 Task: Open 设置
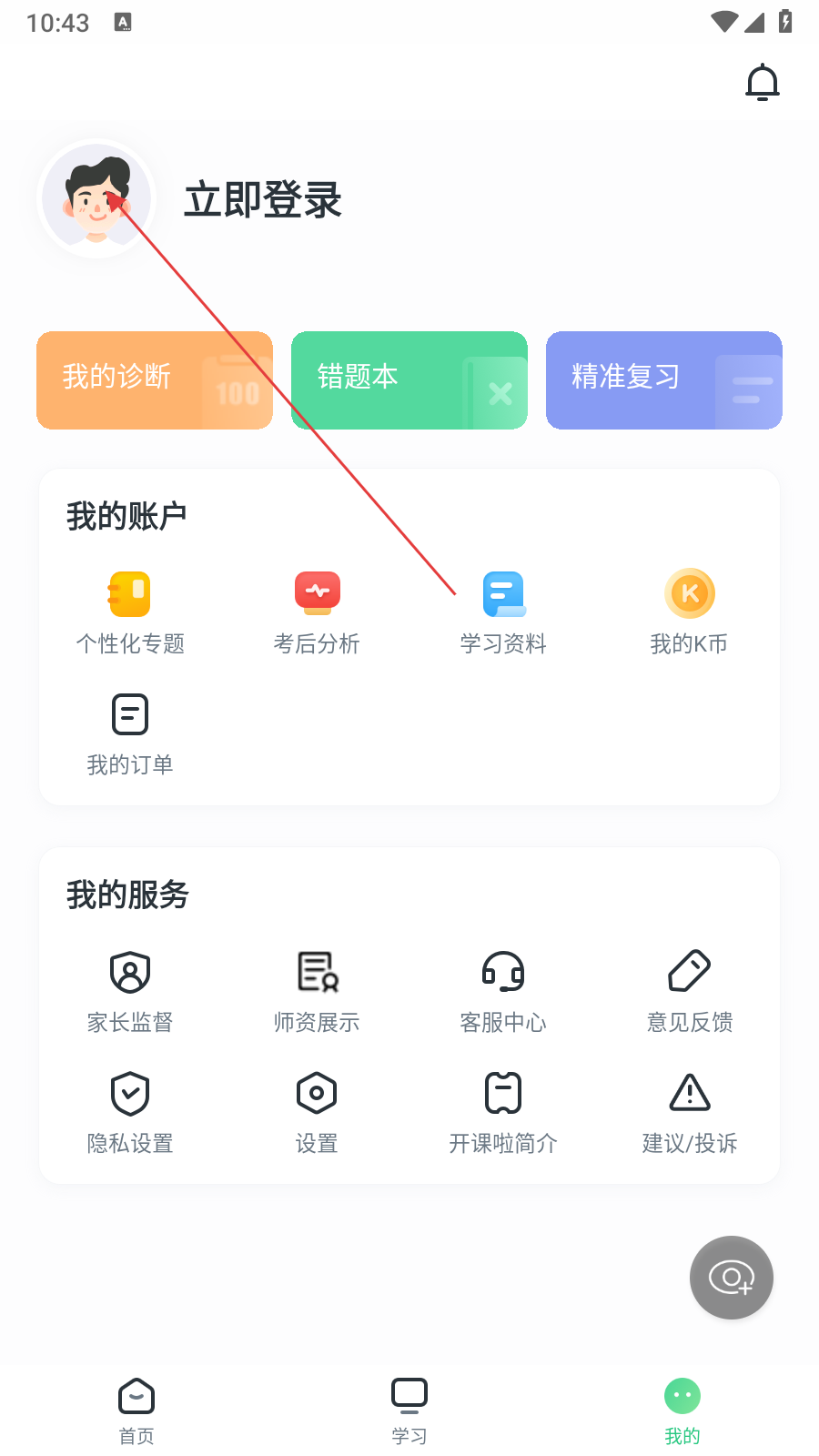[317, 1112]
